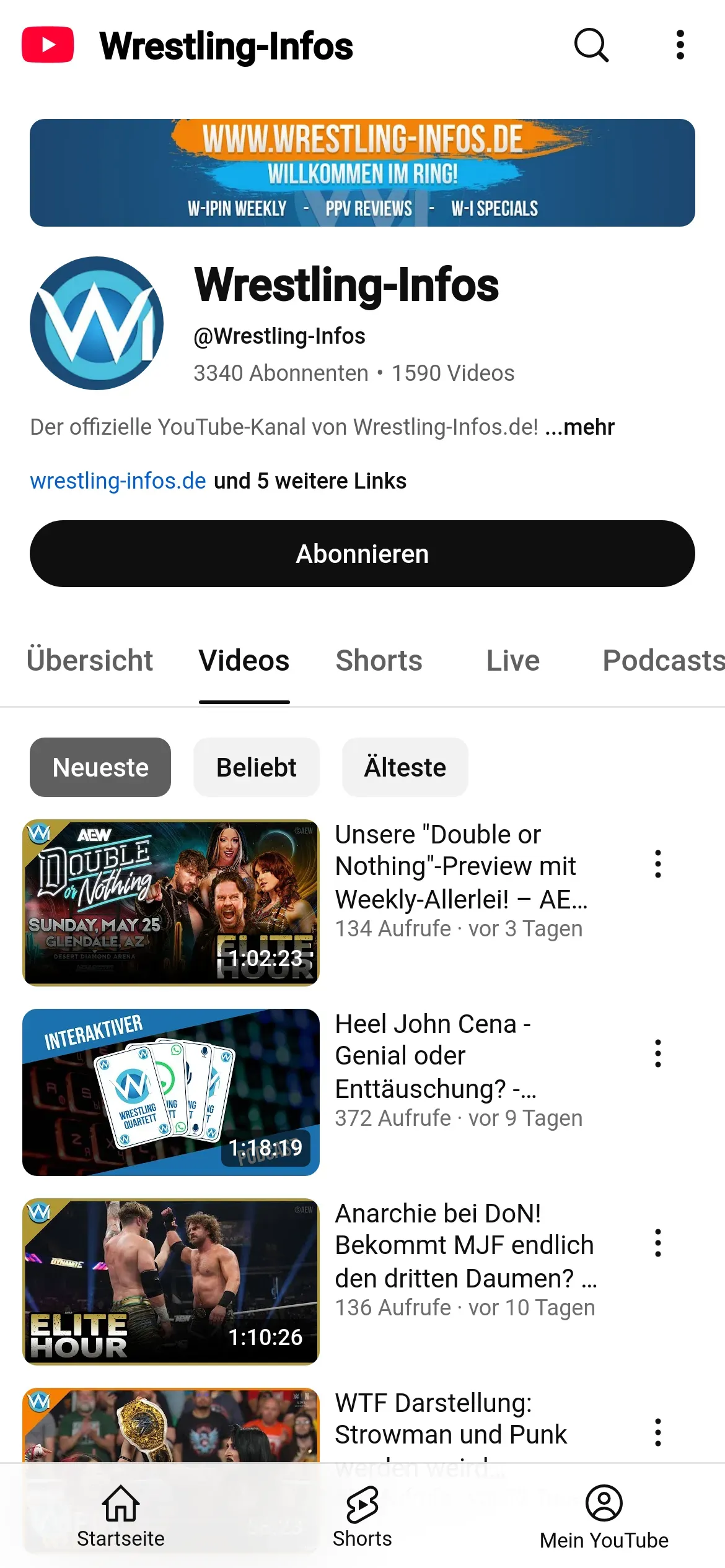Screen dimensions: 725x1568
Task: Open options for the Double or Nothing video
Action: [657, 864]
